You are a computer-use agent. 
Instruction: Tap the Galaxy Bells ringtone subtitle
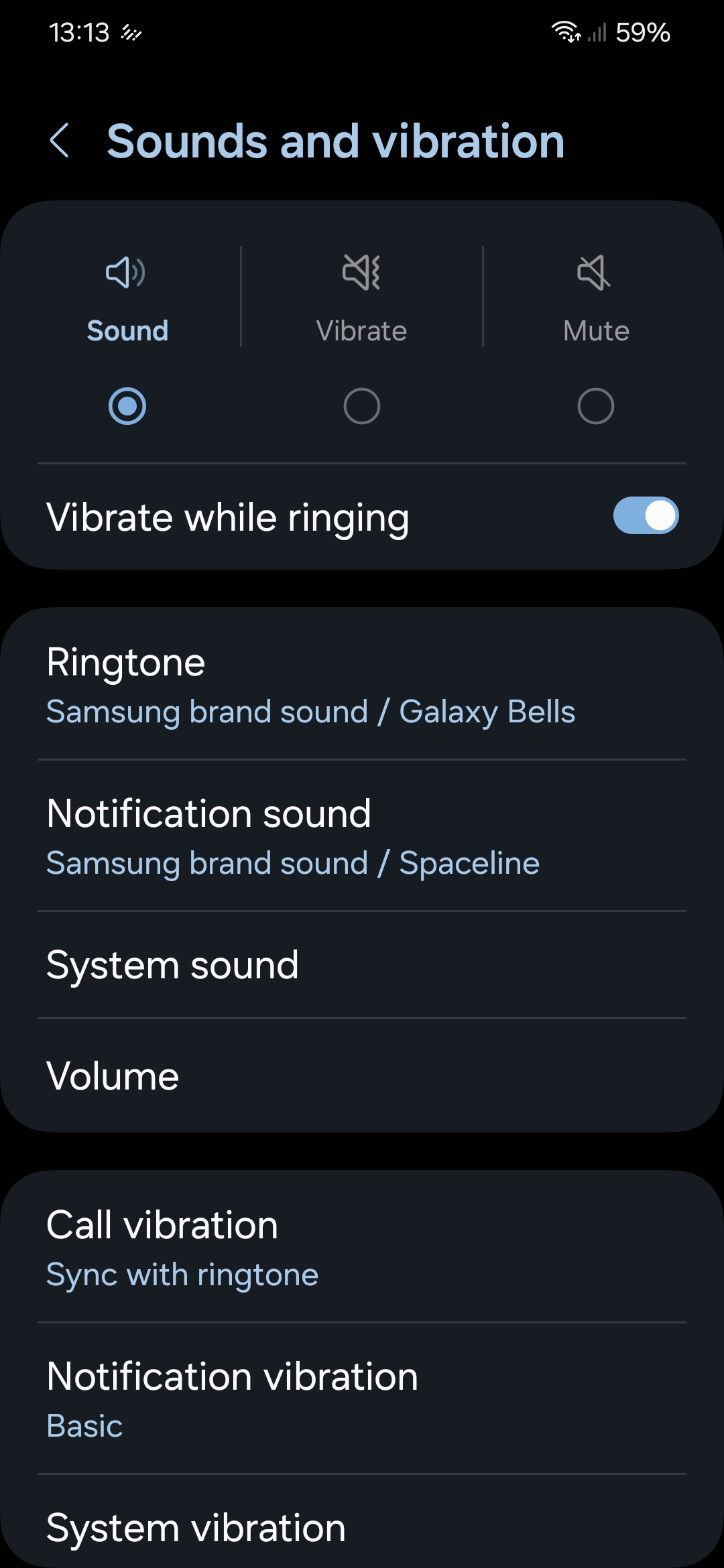pos(310,712)
